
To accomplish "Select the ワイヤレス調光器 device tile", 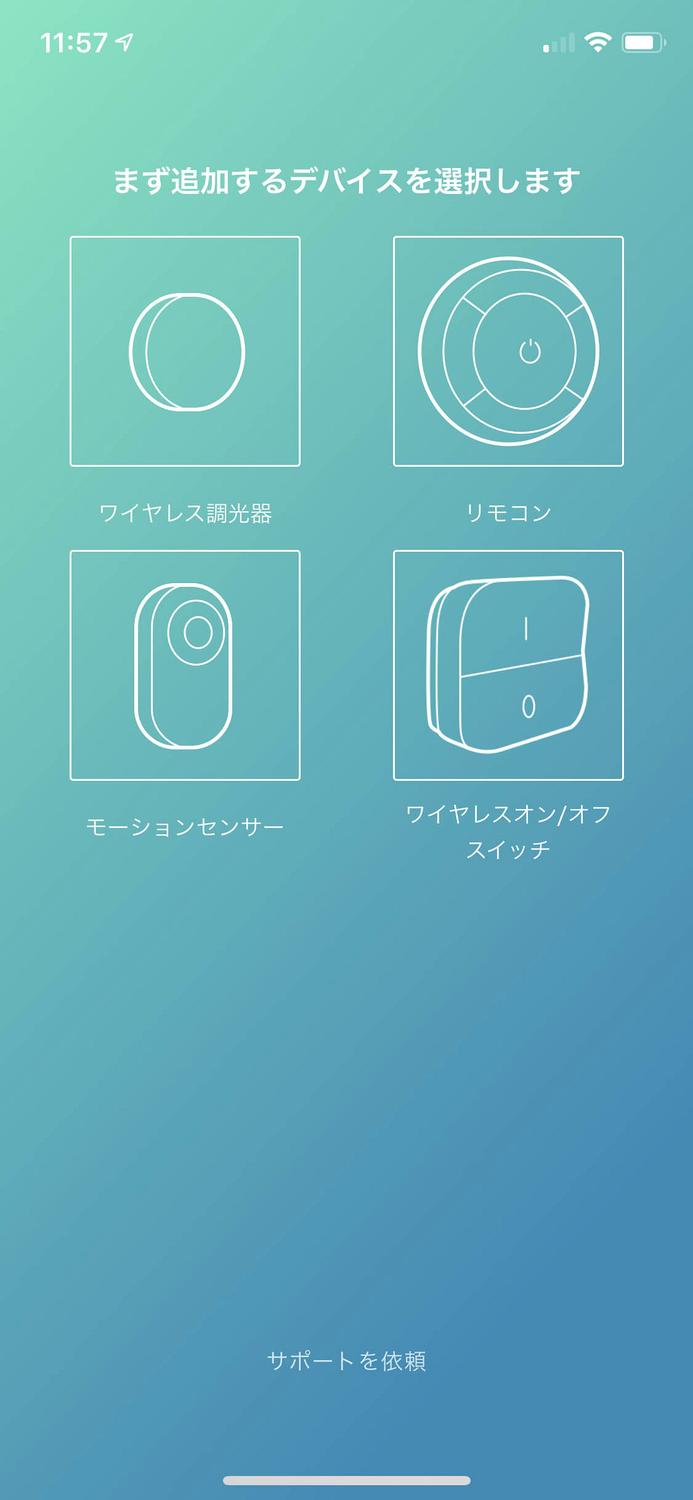I will (x=185, y=351).
